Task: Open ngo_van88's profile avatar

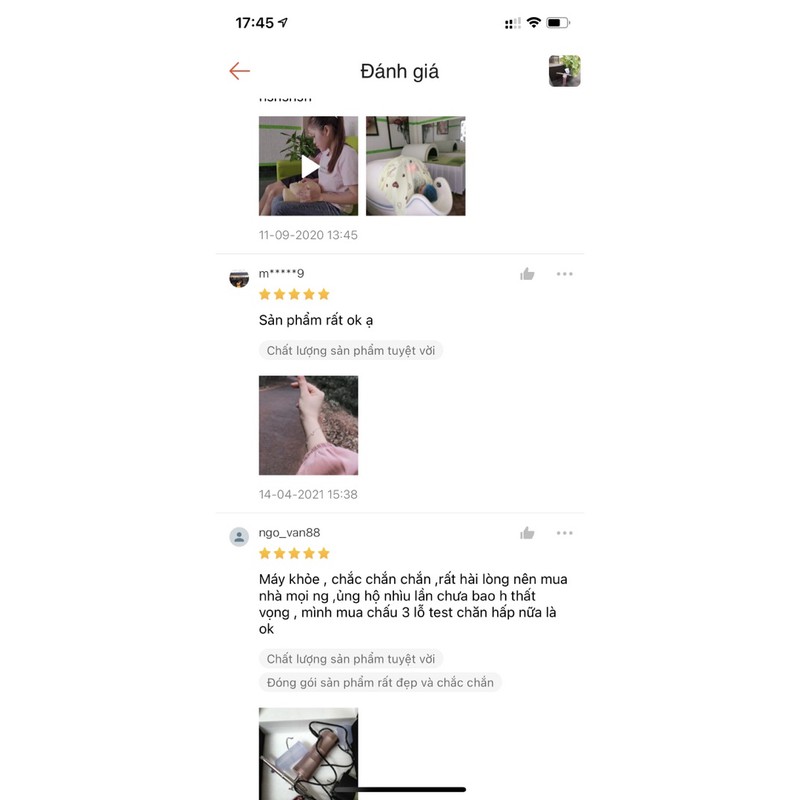Action: [x=239, y=537]
